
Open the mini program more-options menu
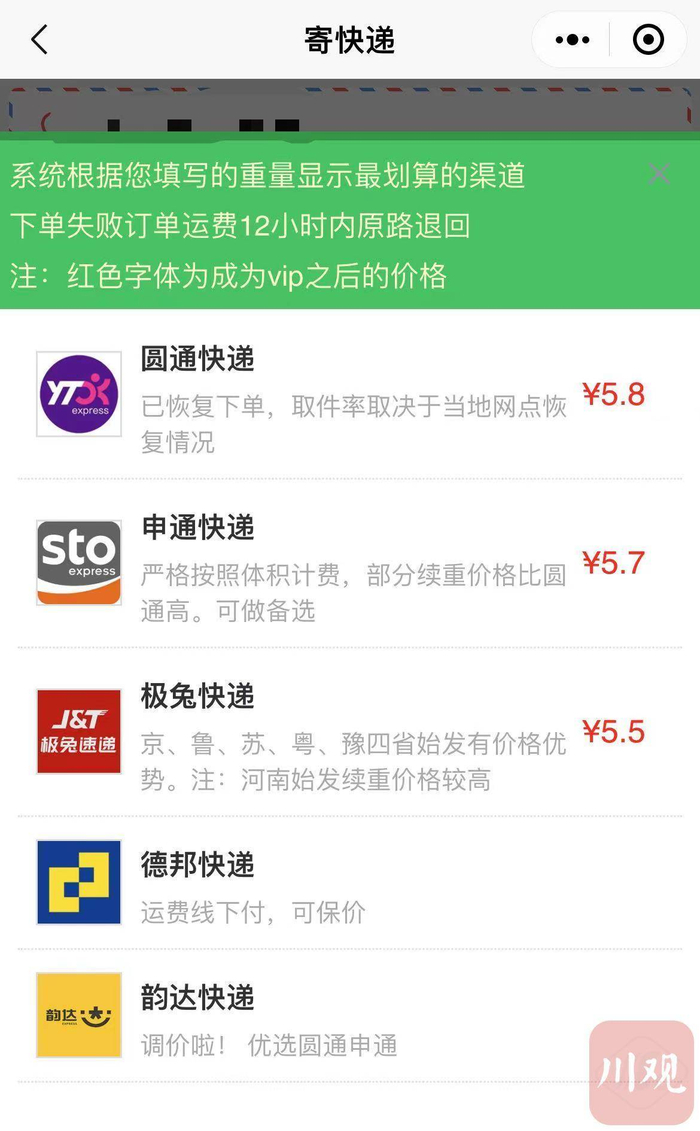click(x=572, y=40)
